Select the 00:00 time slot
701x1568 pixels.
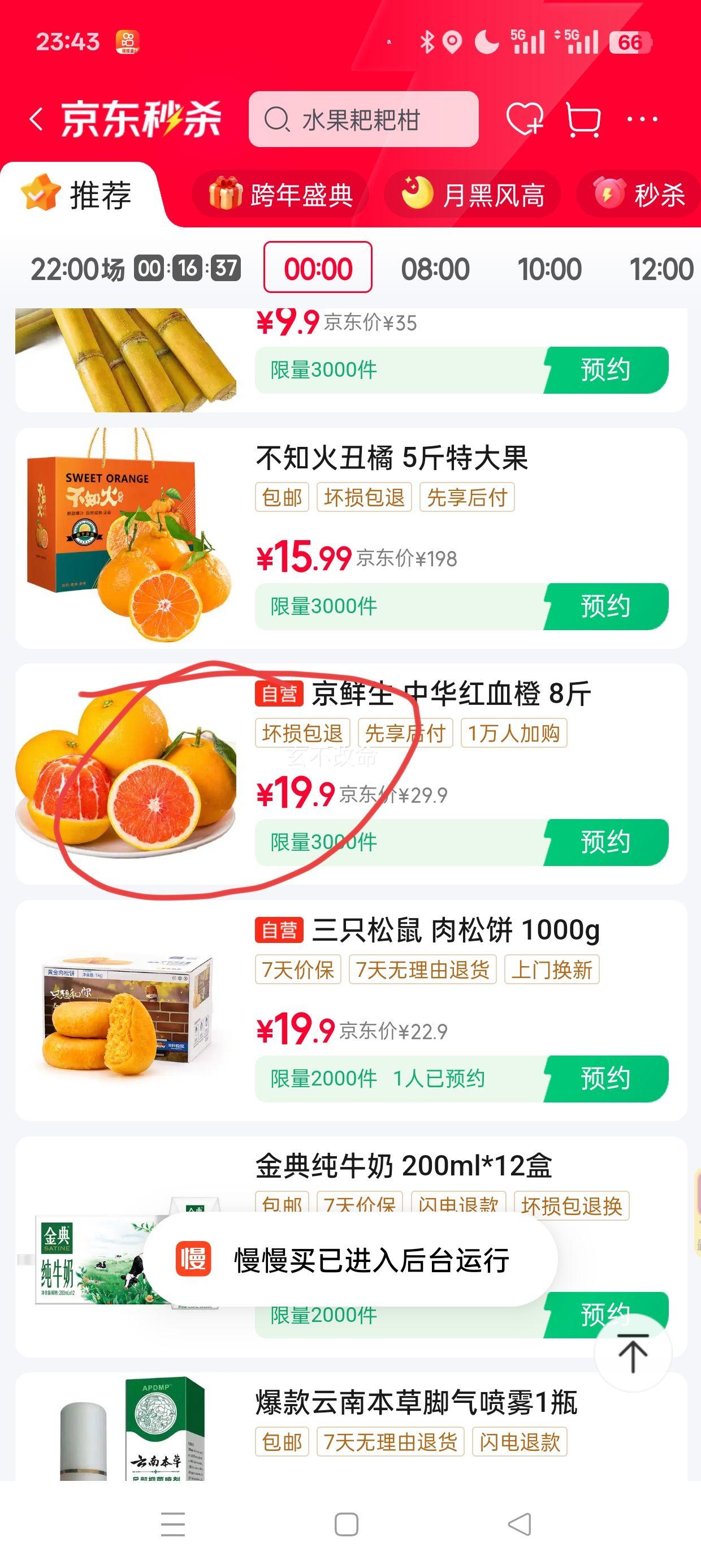pyautogui.click(x=316, y=268)
